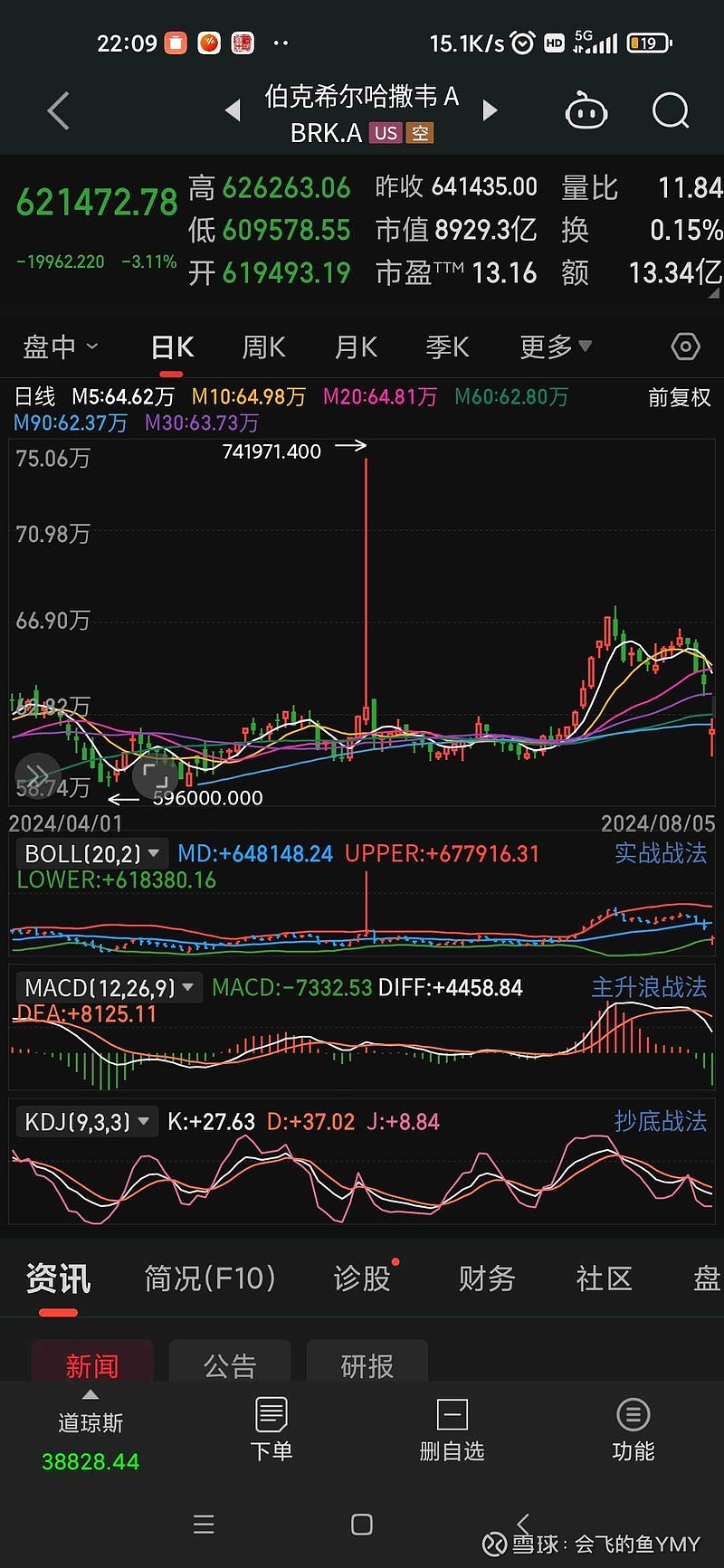724x1568 pixels.
Task: Switch to the 周K weekly chart tab
Action: click(x=263, y=347)
